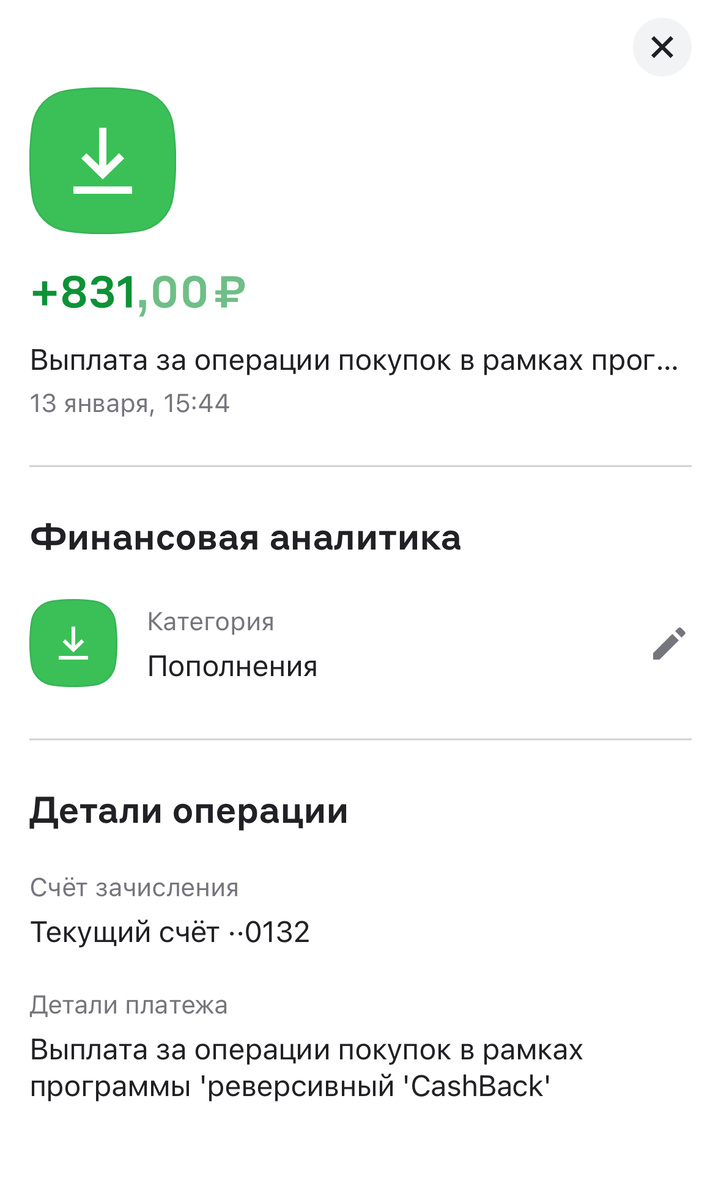Viewport: 721px width, 1200px height.
Task: Expand the Финансовая аналитика section
Action: 246,537
